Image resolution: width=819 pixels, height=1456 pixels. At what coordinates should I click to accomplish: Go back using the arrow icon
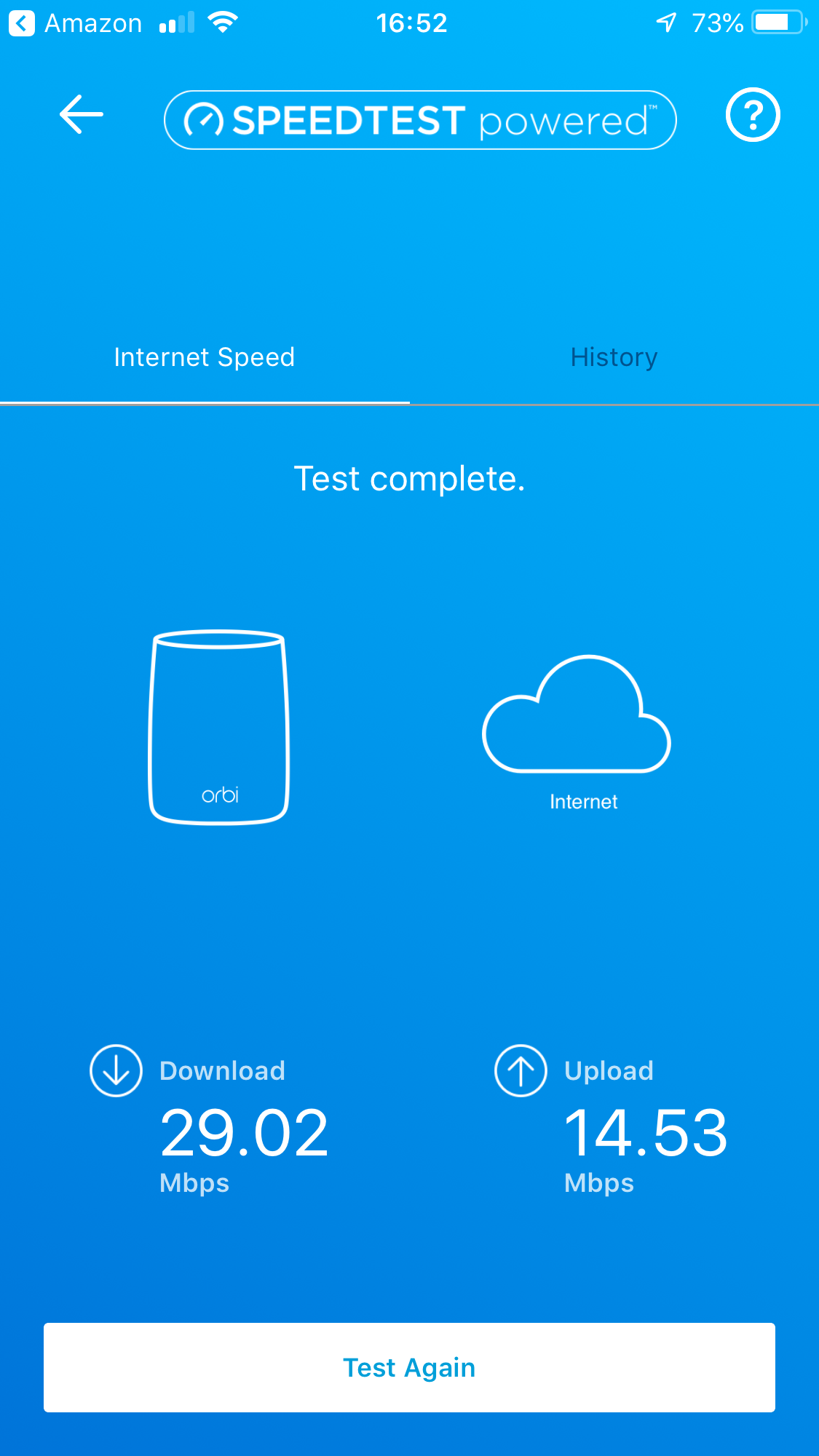click(81, 115)
